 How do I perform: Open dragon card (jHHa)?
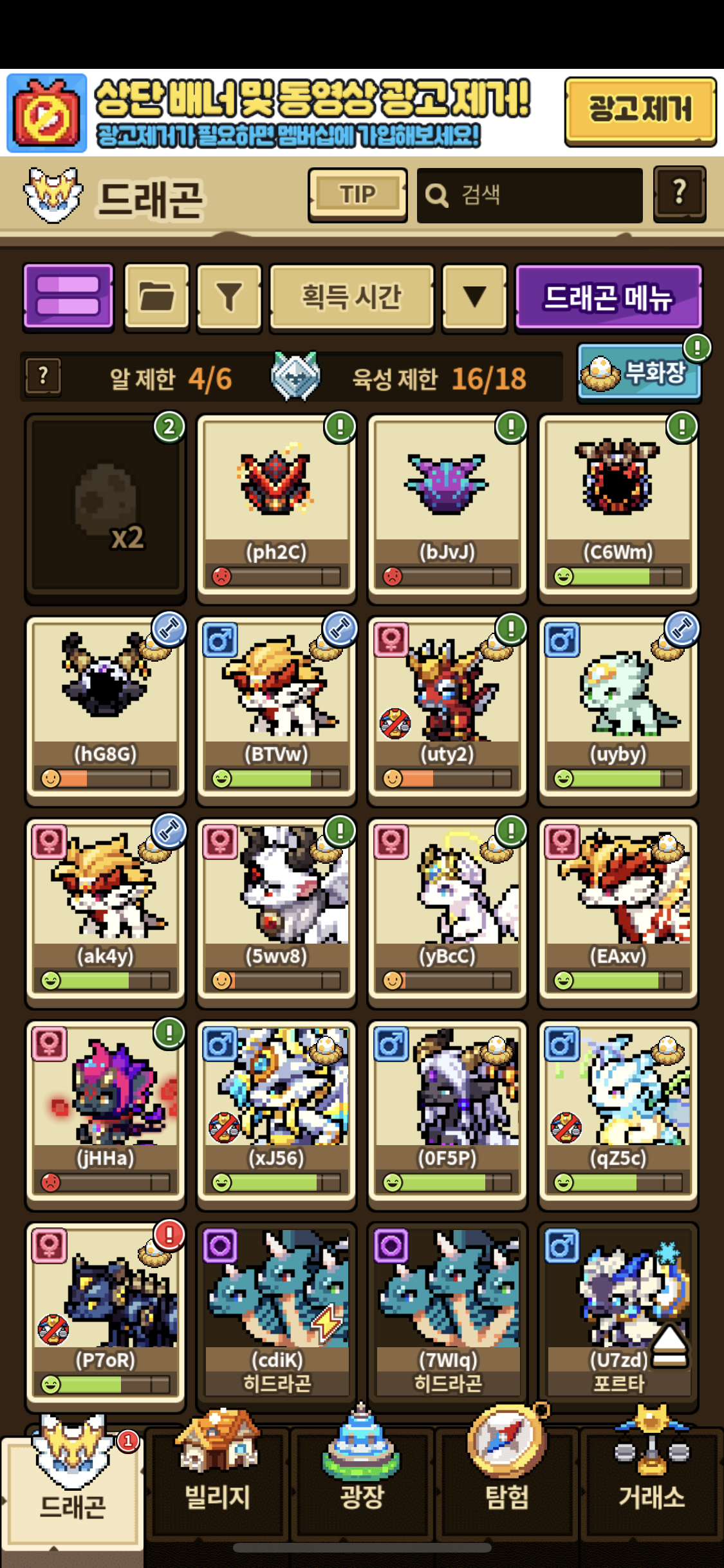(x=106, y=1113)
